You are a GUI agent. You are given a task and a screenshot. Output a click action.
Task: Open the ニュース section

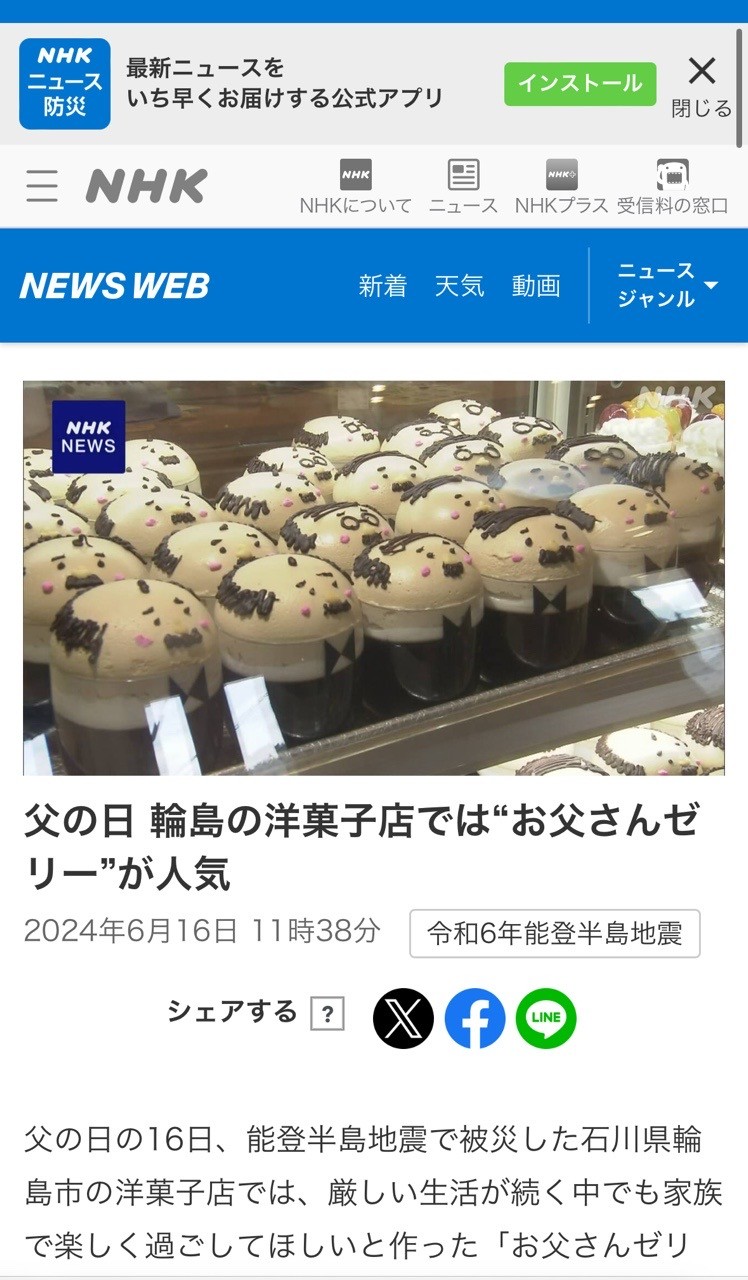point(463,187)
